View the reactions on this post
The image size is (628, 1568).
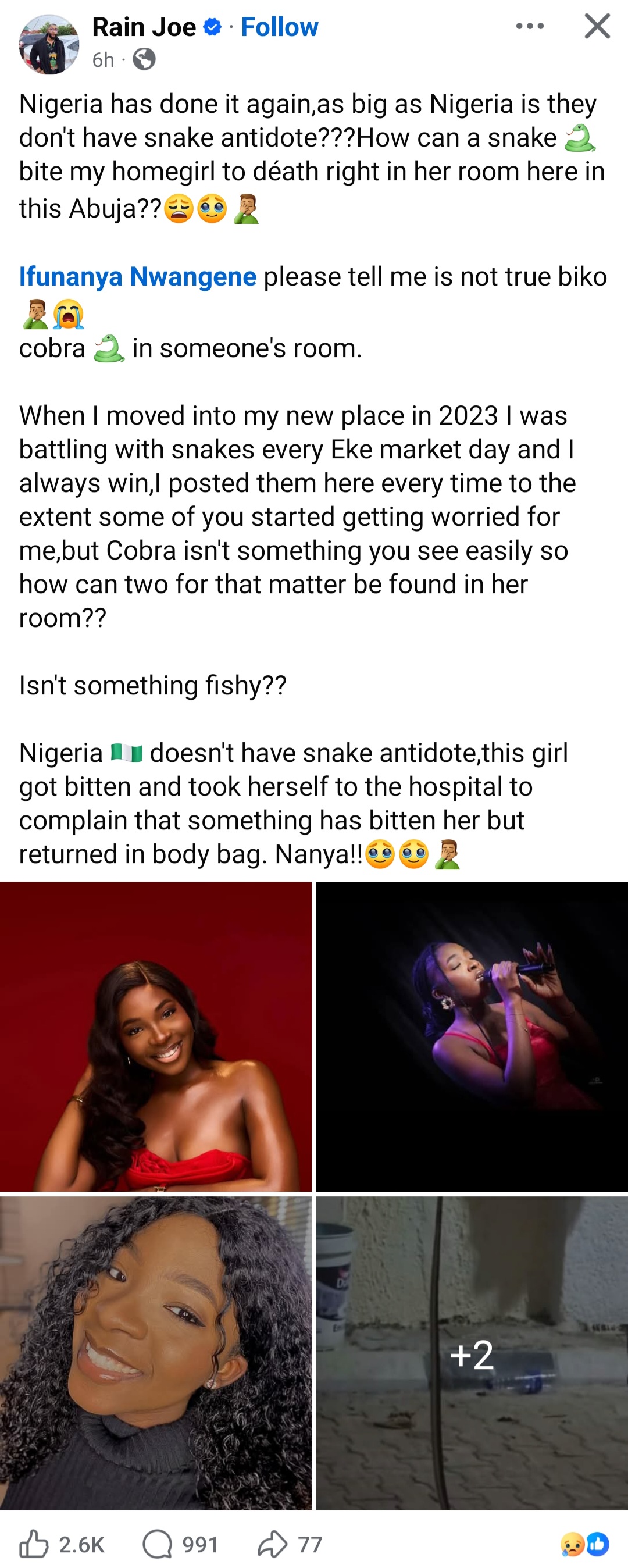pyautogui.click(x=584, y=1544)
